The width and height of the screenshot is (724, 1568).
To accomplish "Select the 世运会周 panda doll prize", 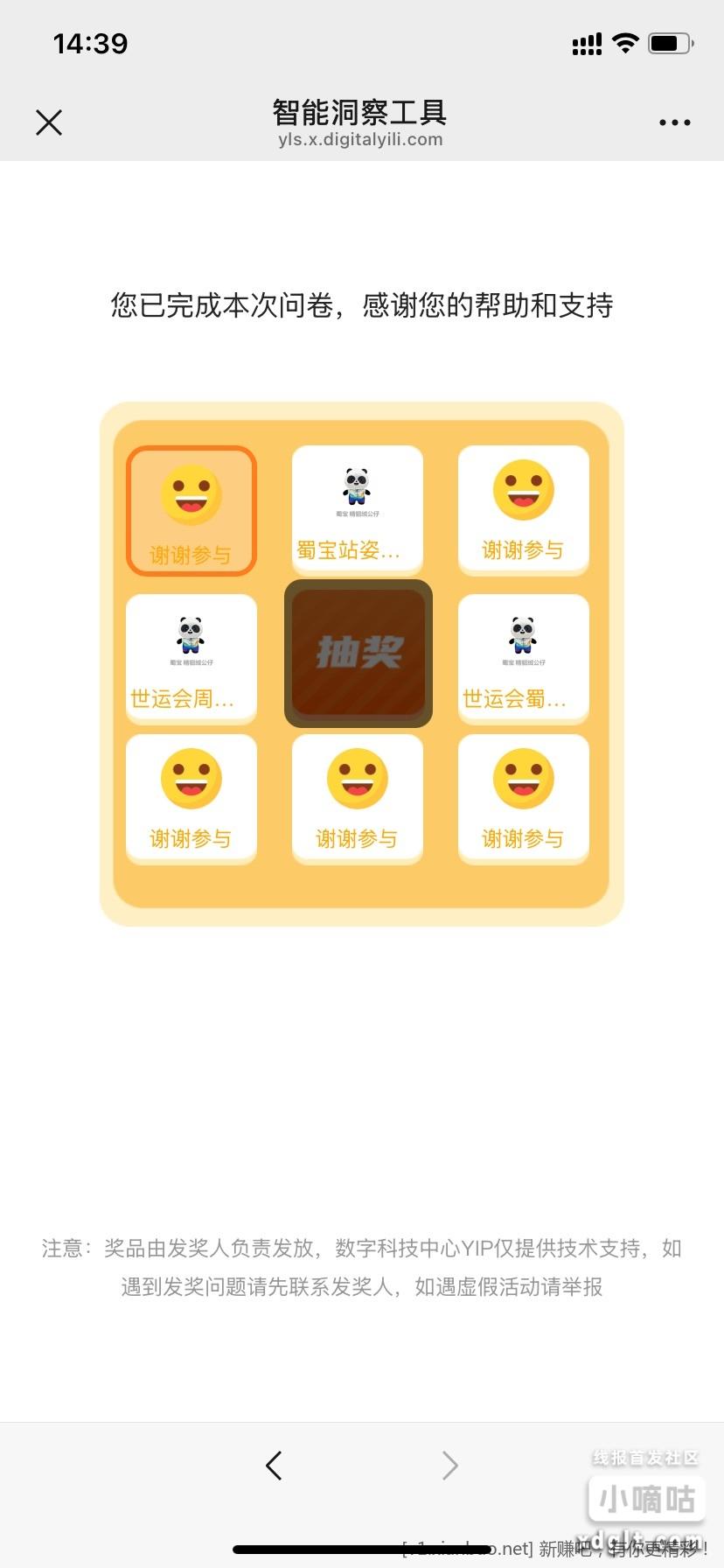I will click(191, 658).
